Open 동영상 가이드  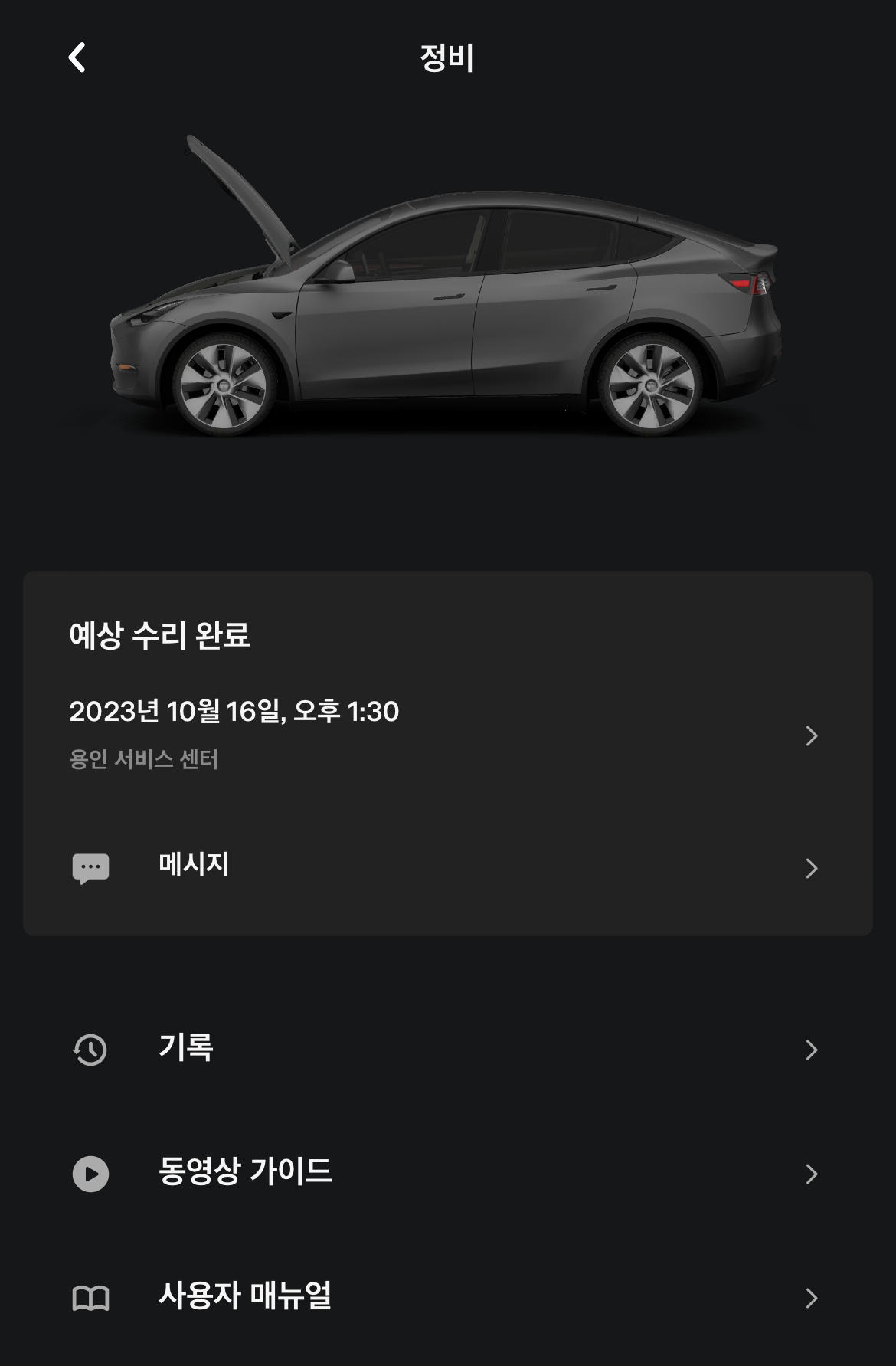(444, 1173)
